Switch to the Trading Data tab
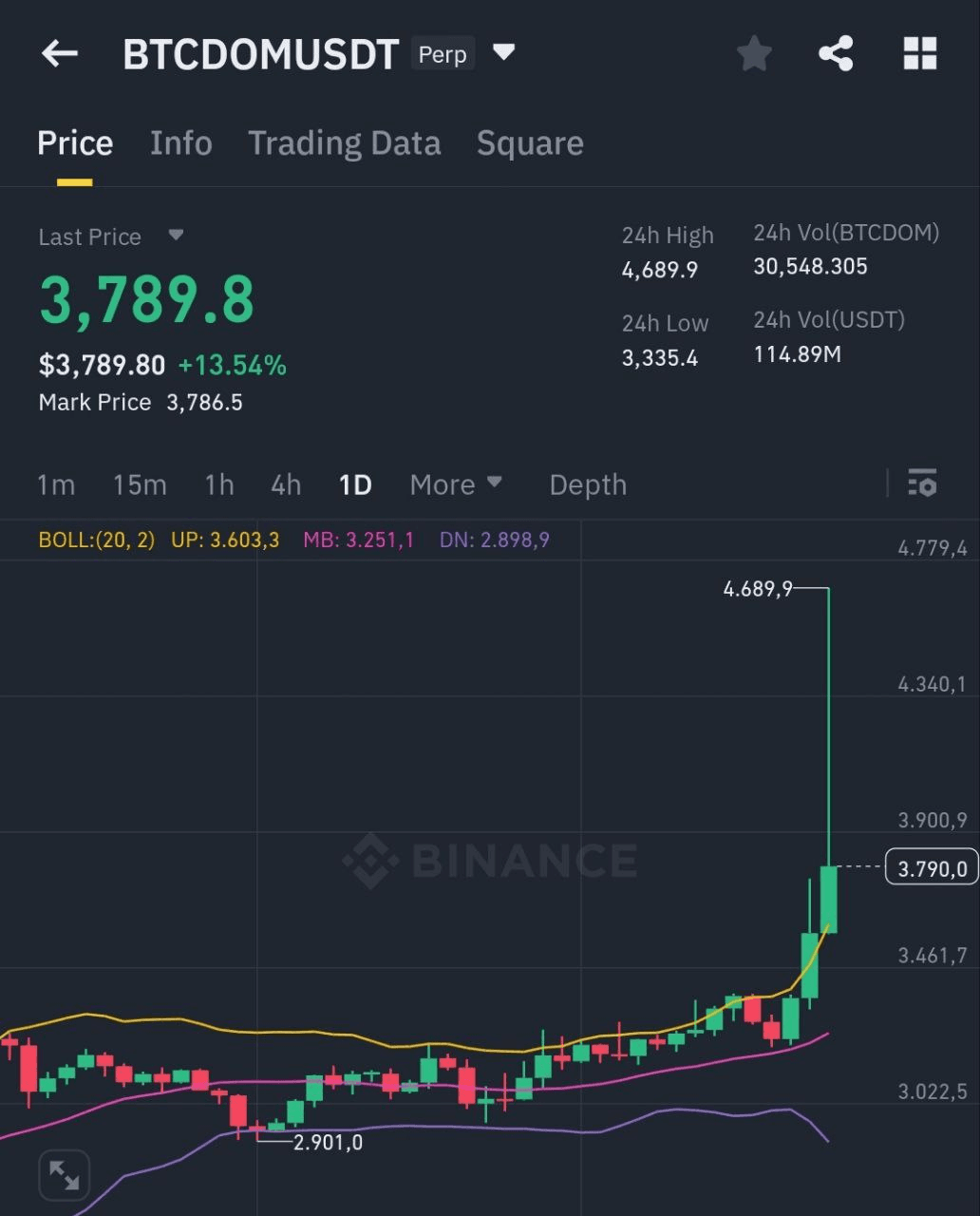980x1216 pixels. [x=344, y=143]
